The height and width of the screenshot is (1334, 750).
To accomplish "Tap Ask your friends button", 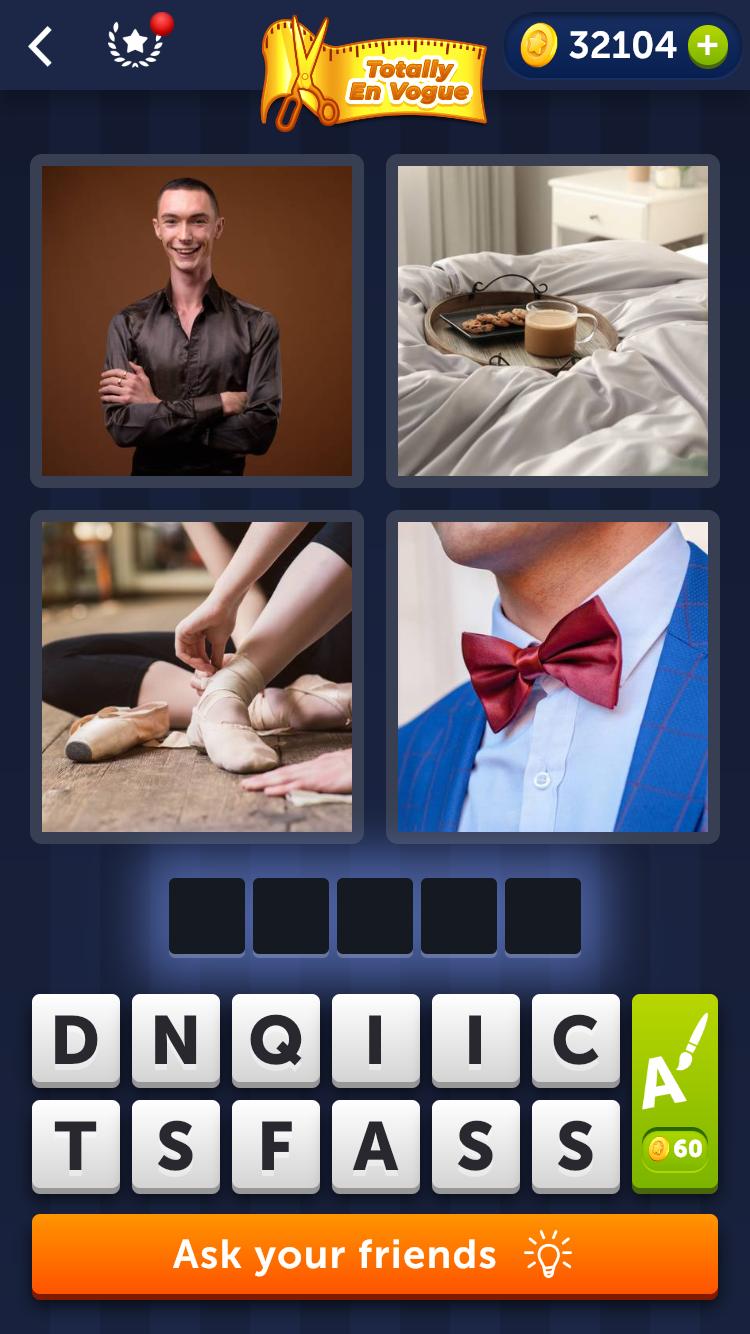I will click(375, 1255).
